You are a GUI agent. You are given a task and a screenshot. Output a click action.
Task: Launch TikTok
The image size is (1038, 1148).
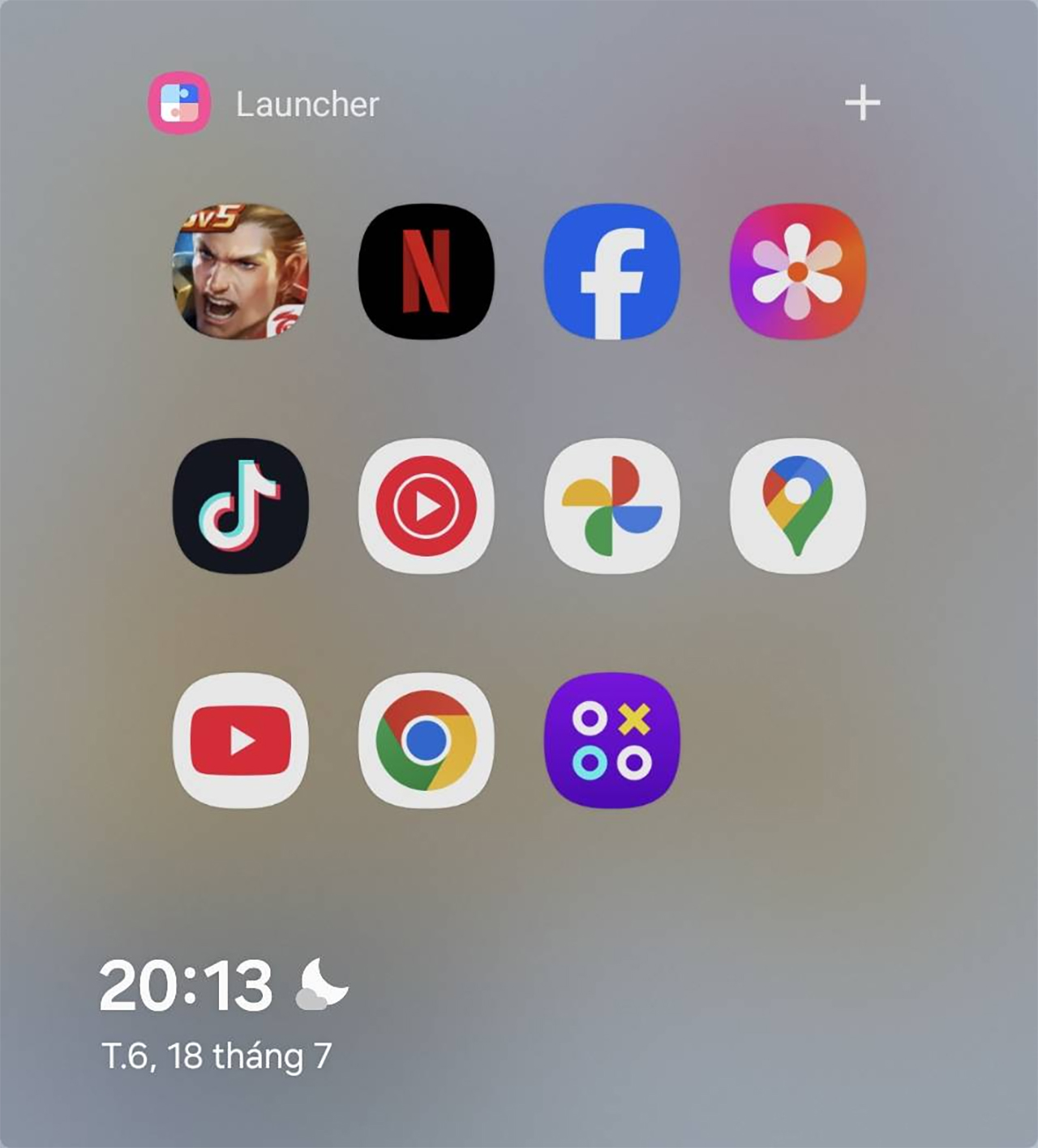point(241,506)
